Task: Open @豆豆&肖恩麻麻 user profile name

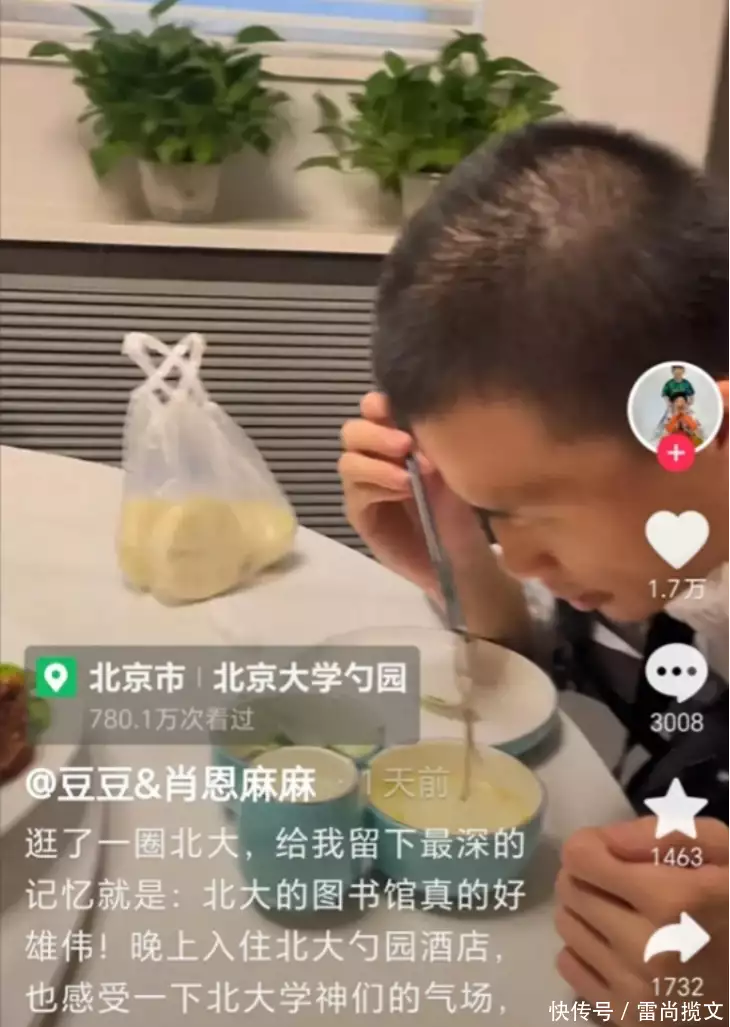Action: [170, 784]
